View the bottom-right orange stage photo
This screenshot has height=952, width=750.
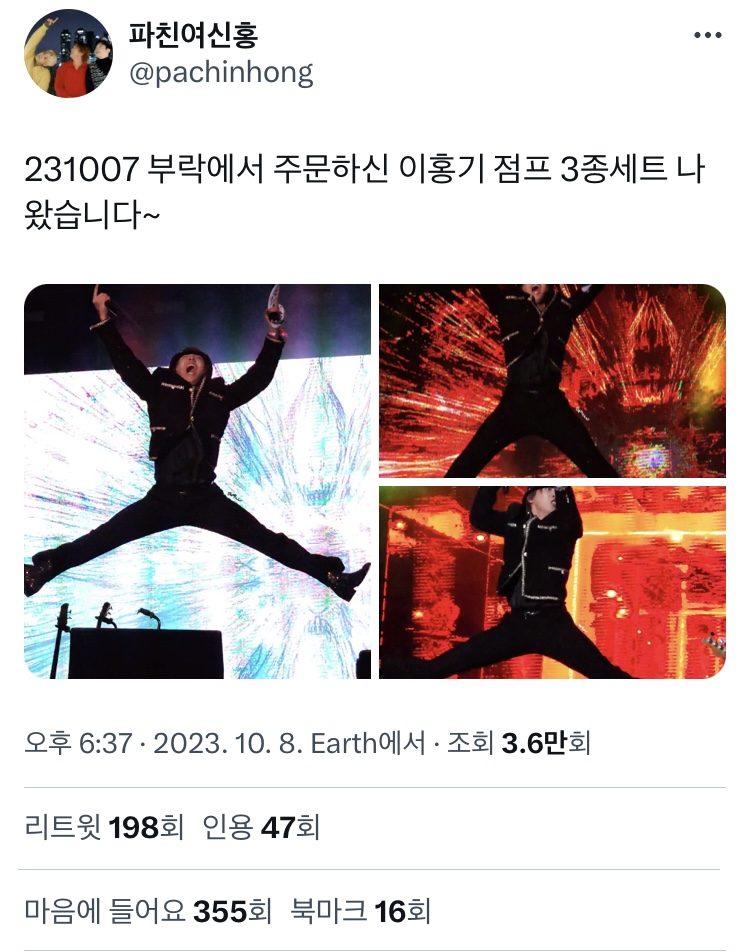pyautogui.click(x=552, y=583)
